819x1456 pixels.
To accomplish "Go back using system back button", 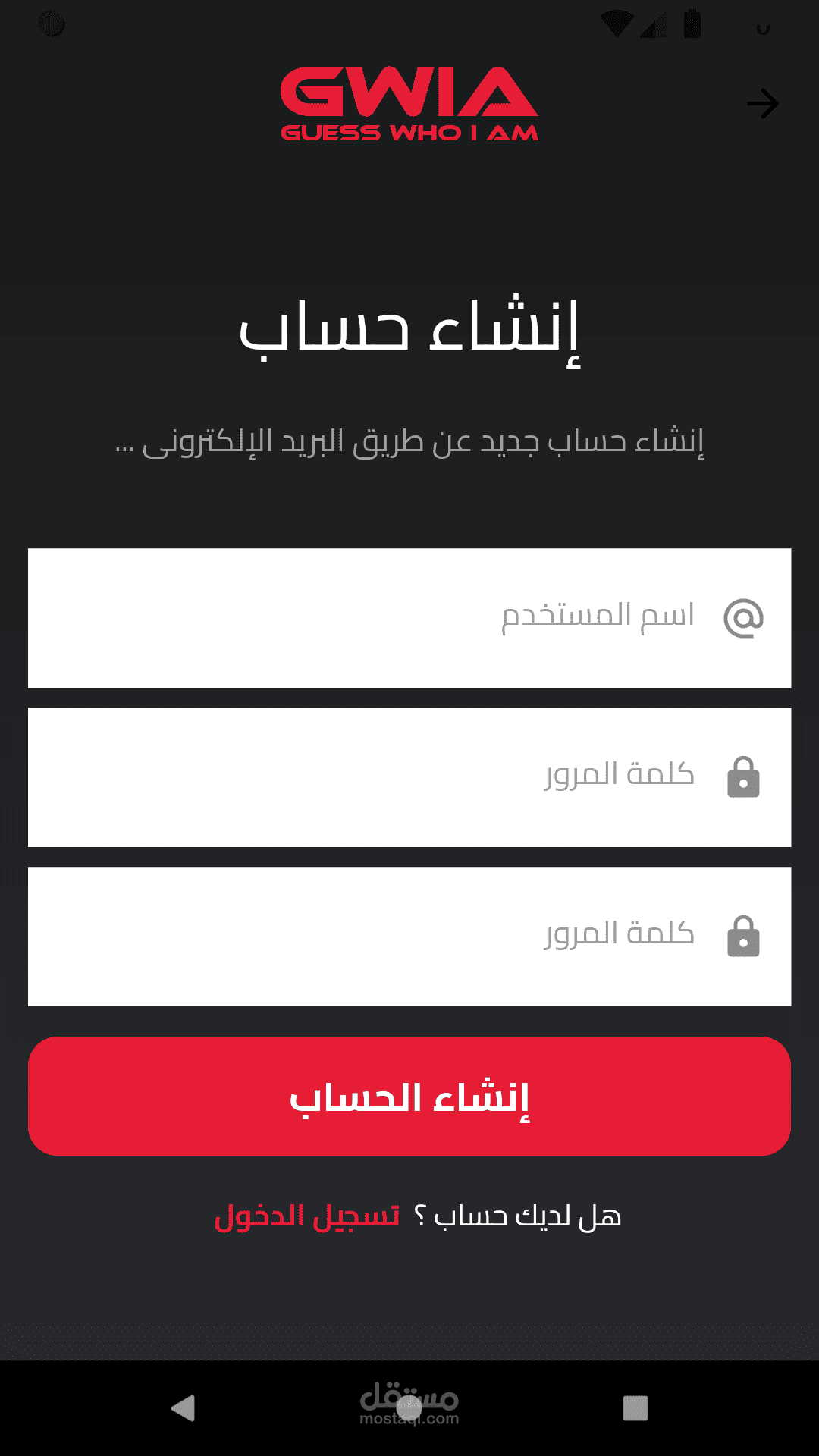I will [183, 1408].
